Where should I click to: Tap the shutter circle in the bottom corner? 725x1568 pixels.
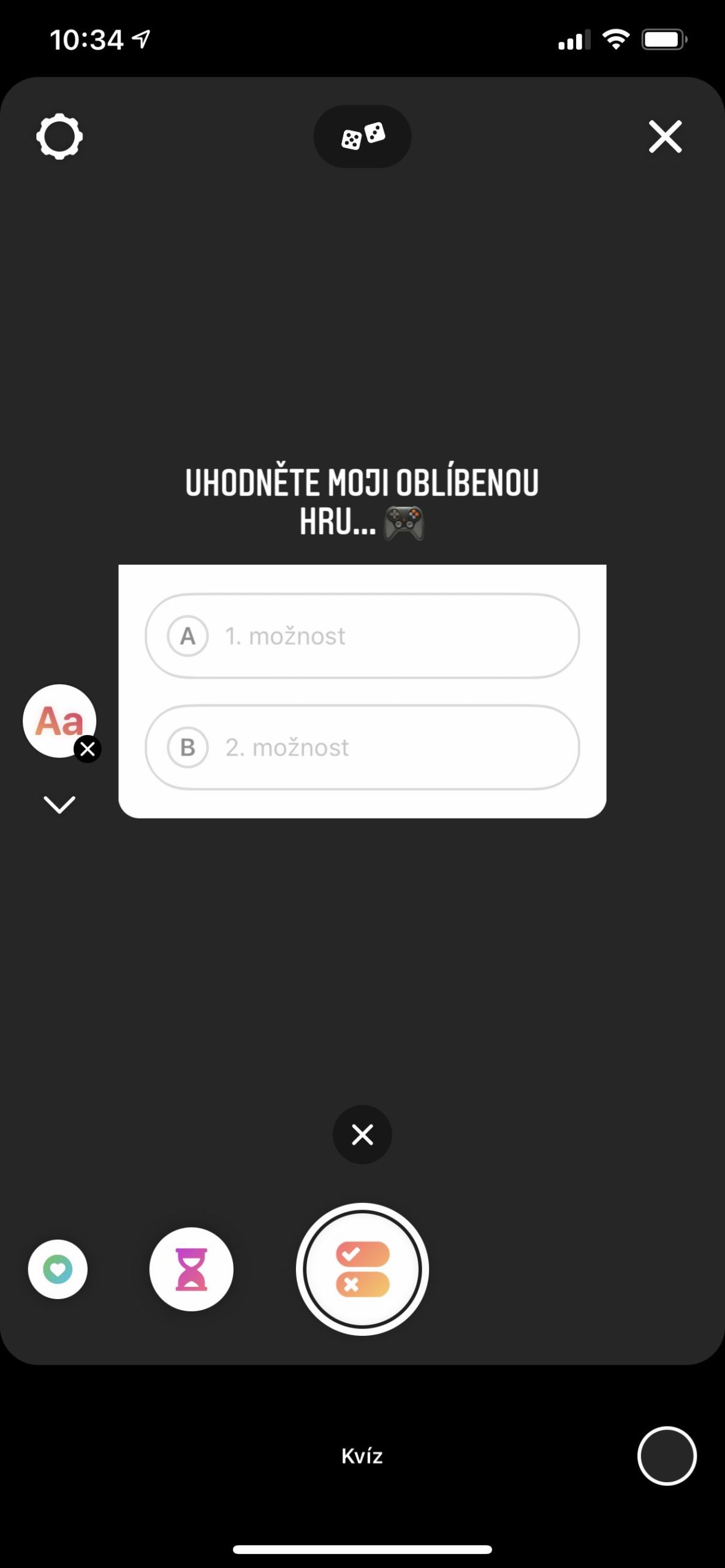coord(668,1455)
